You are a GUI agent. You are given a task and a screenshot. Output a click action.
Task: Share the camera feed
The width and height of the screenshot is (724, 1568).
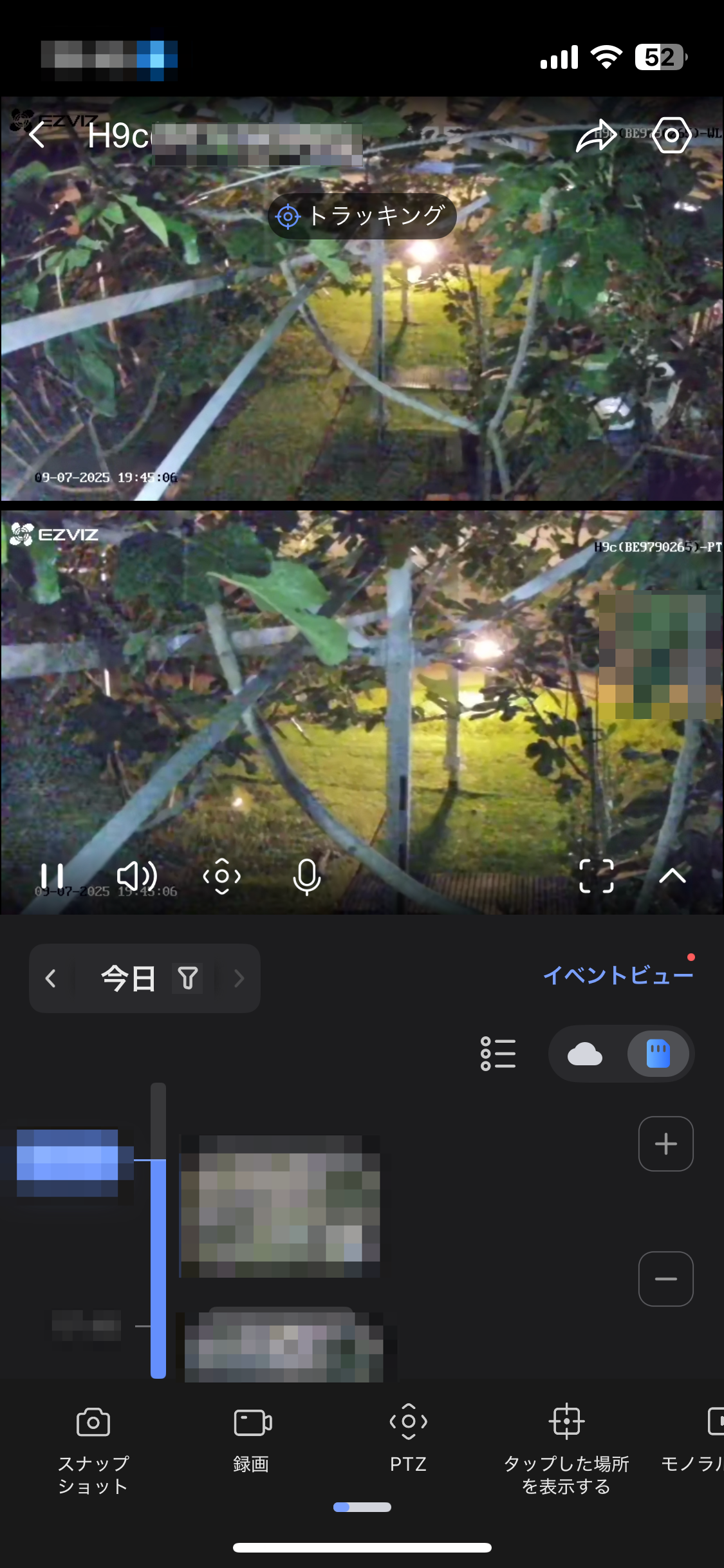(597, 135)
